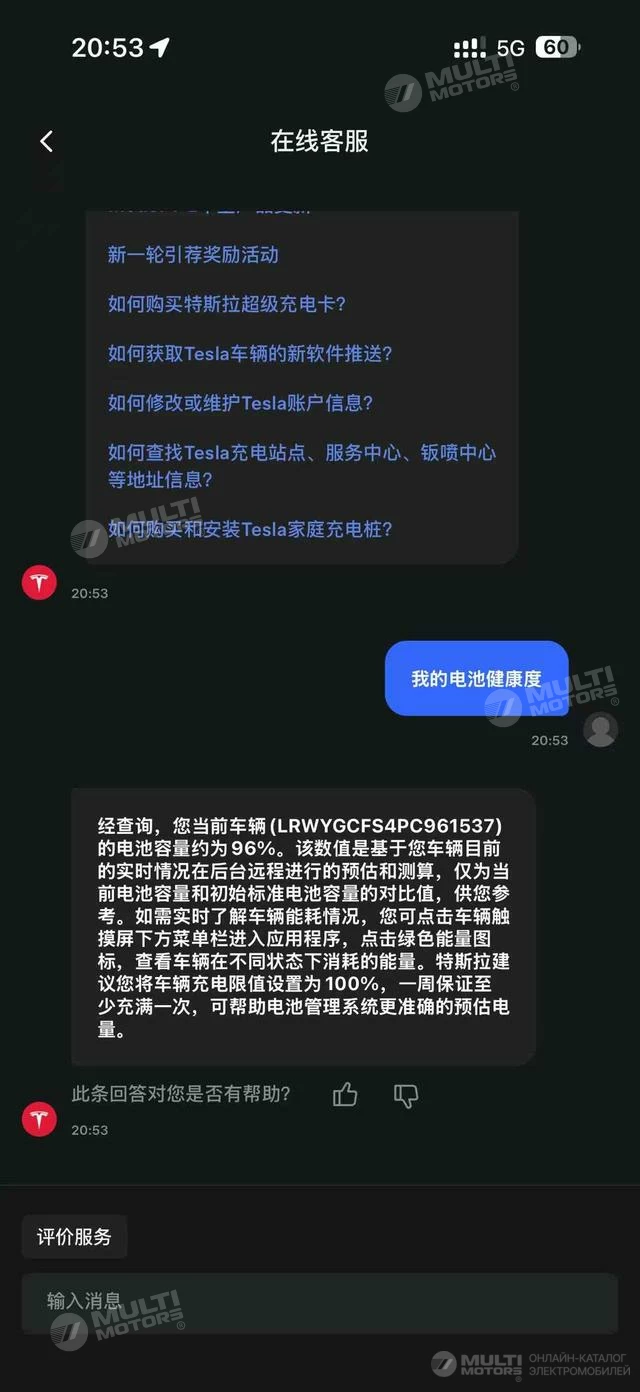The height and width of the screenshot is (1392, 640).
Task: Mark answer unhelpful with thumbs down
Action: click(x=405, y=1095)
